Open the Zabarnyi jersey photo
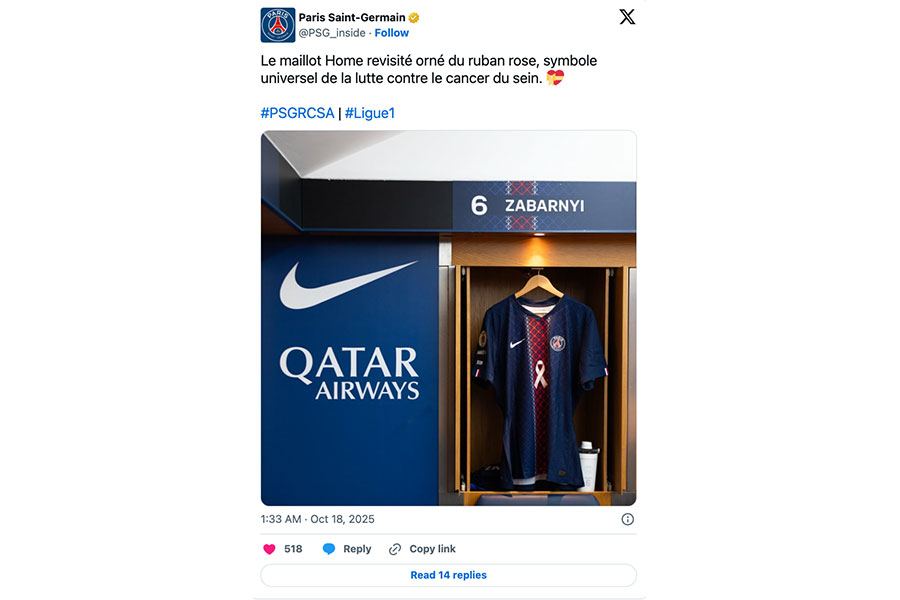Viewport: 900px width, 600px height. (x=448, y=318)
